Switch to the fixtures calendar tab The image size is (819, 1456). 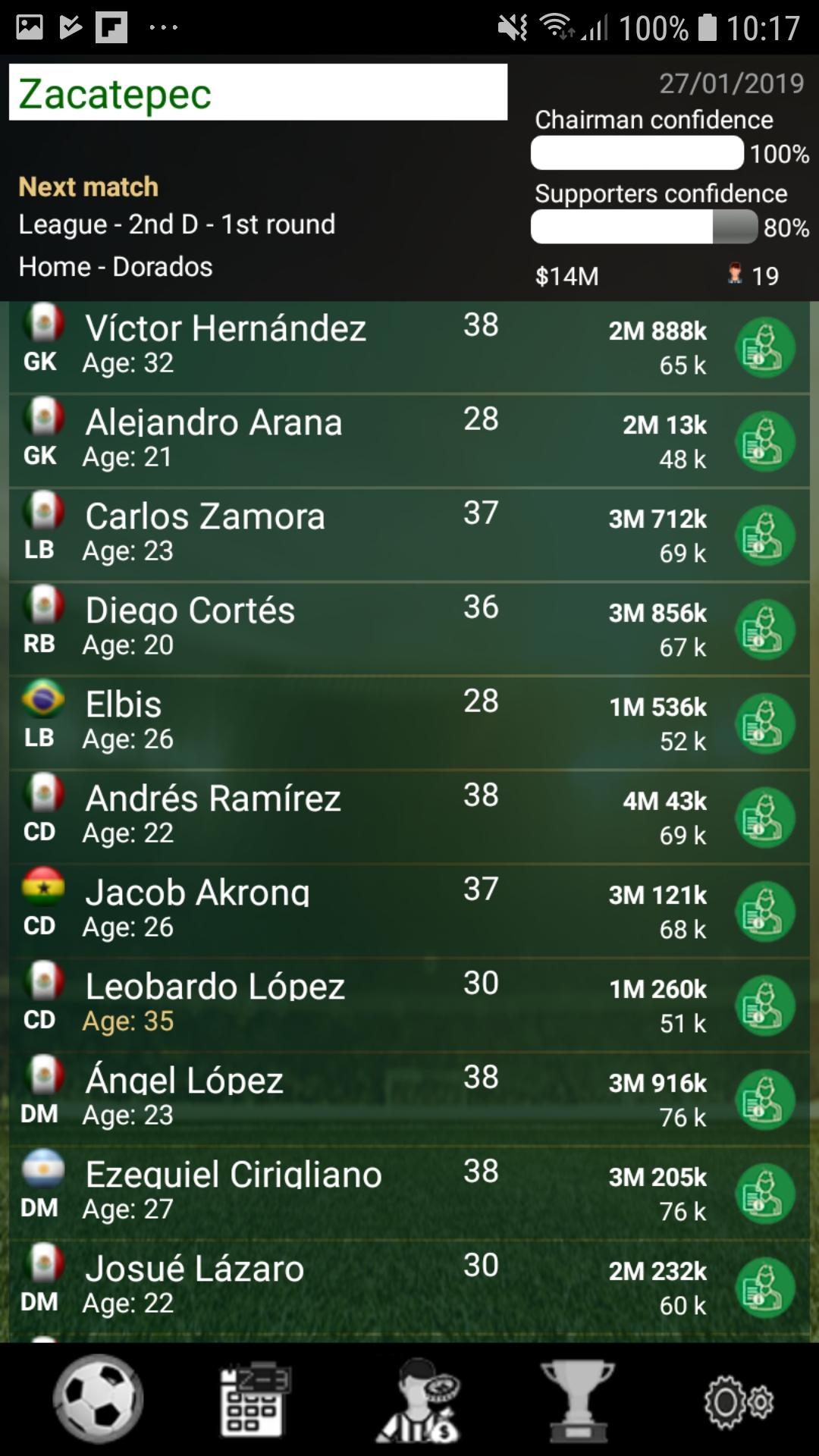(254, 1401)
